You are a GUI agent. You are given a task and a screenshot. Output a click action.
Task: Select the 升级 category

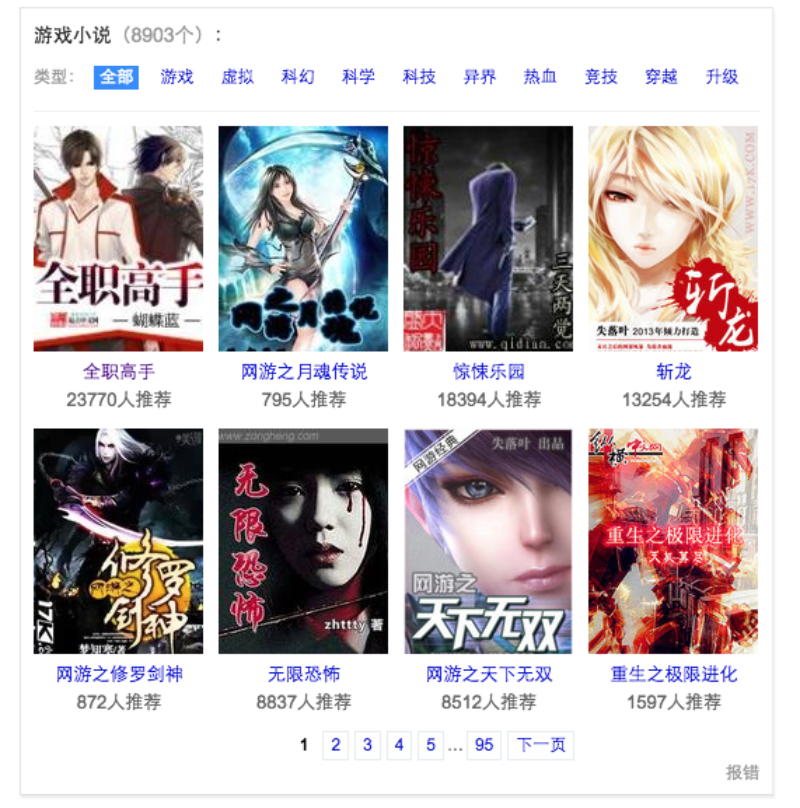click(x=722, y=77)
